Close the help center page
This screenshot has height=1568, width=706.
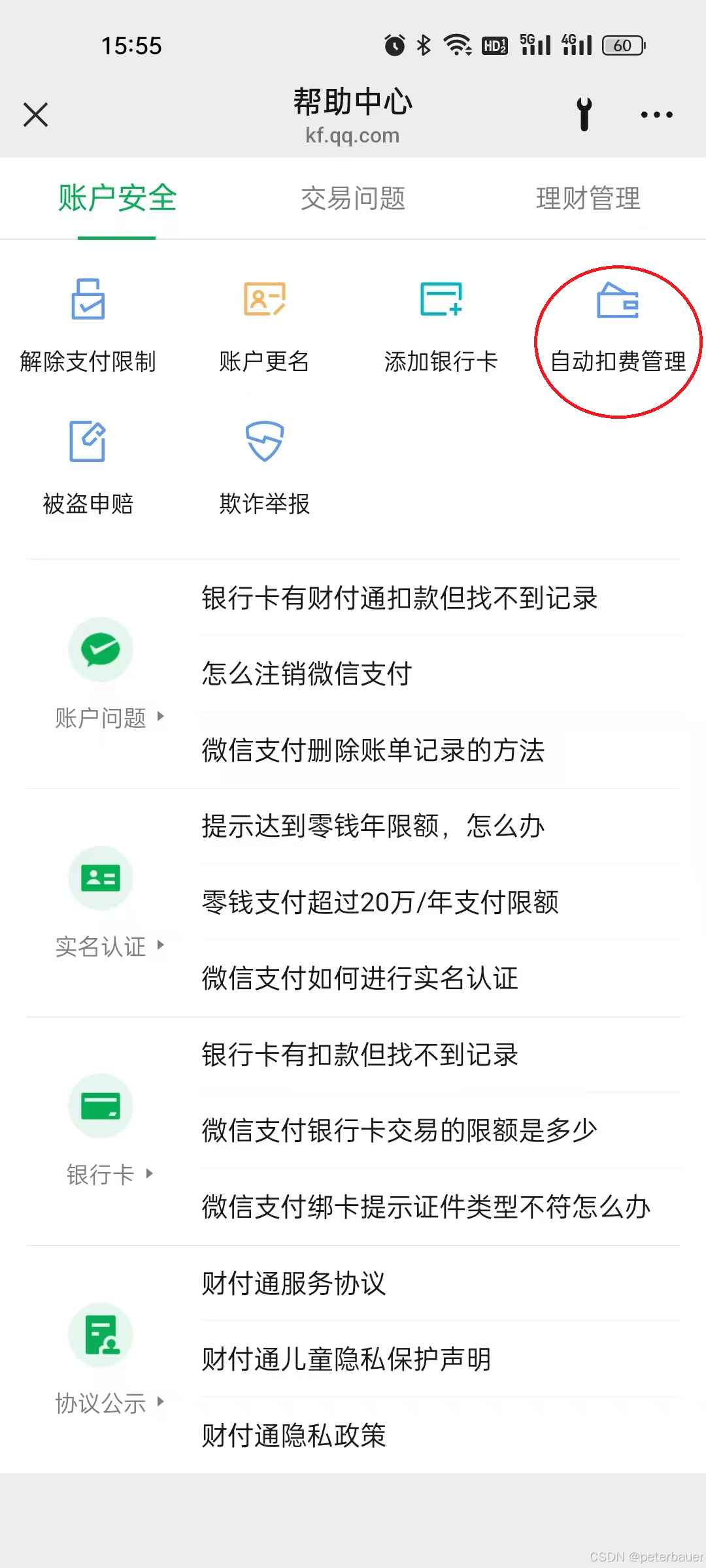point(35,115)
